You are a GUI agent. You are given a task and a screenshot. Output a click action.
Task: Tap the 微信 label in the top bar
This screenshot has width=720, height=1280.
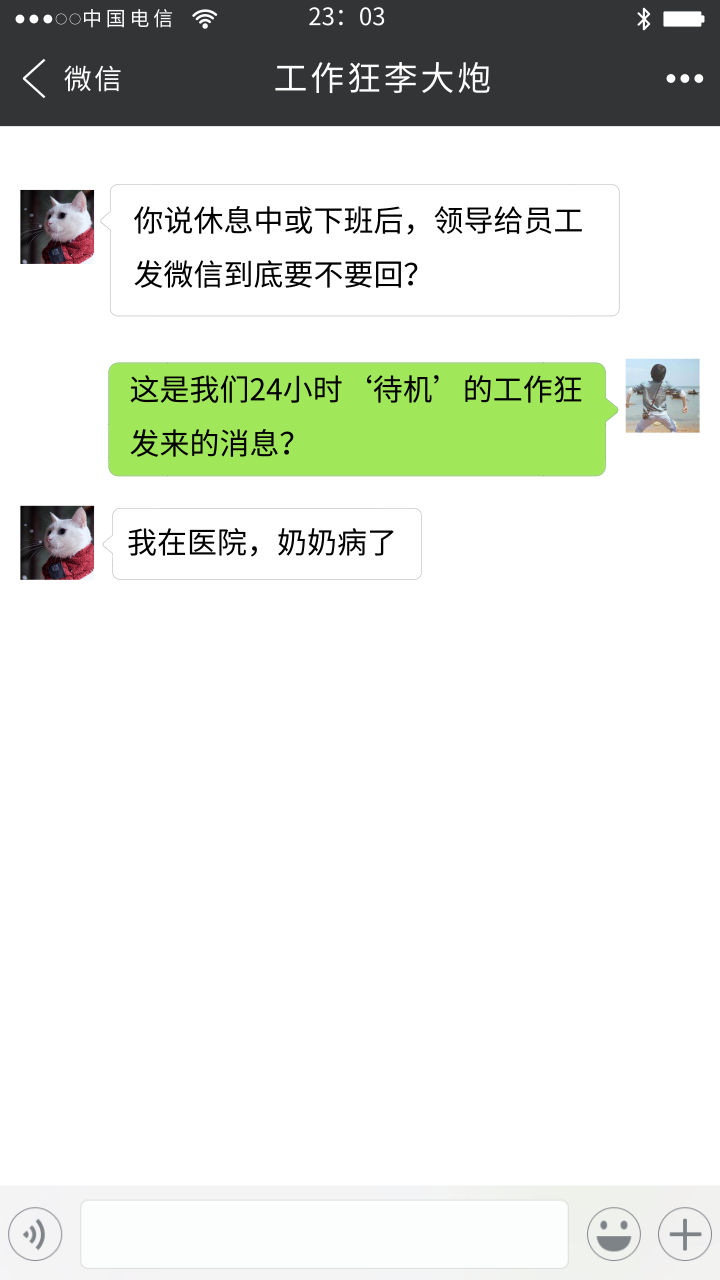pyautogui.click(x=91, y=78)
